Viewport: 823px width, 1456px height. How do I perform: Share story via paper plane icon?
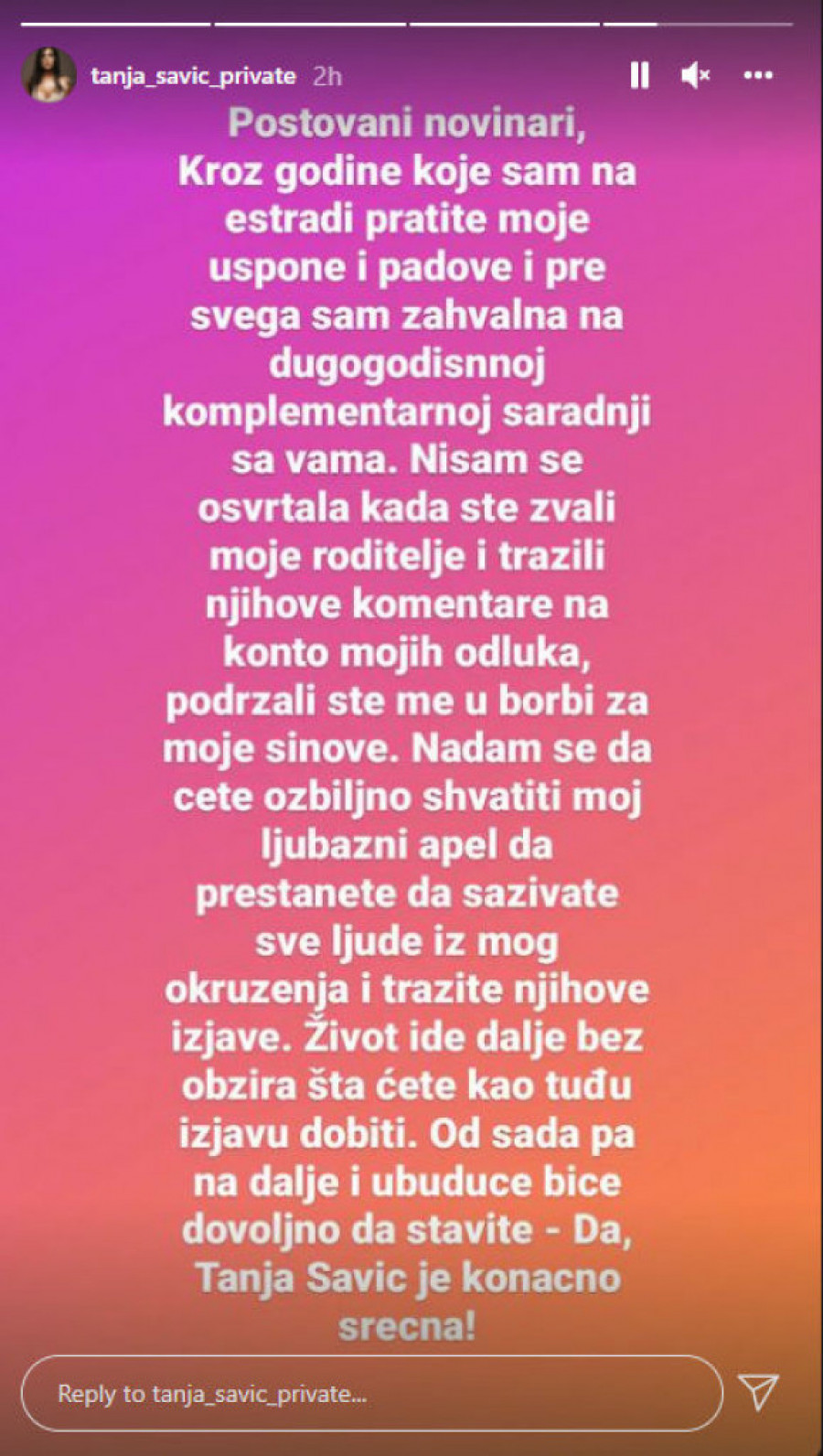pos(758,1392)
